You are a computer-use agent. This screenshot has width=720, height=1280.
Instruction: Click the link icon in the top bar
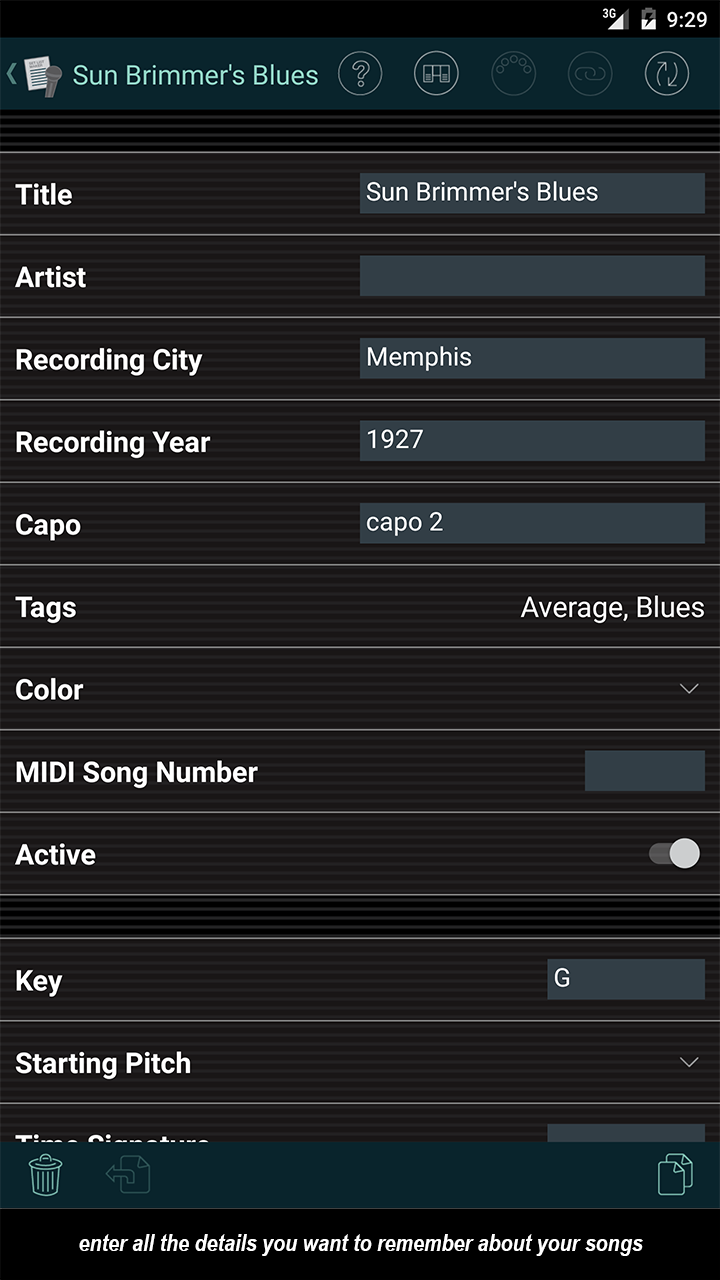(590, 73)
